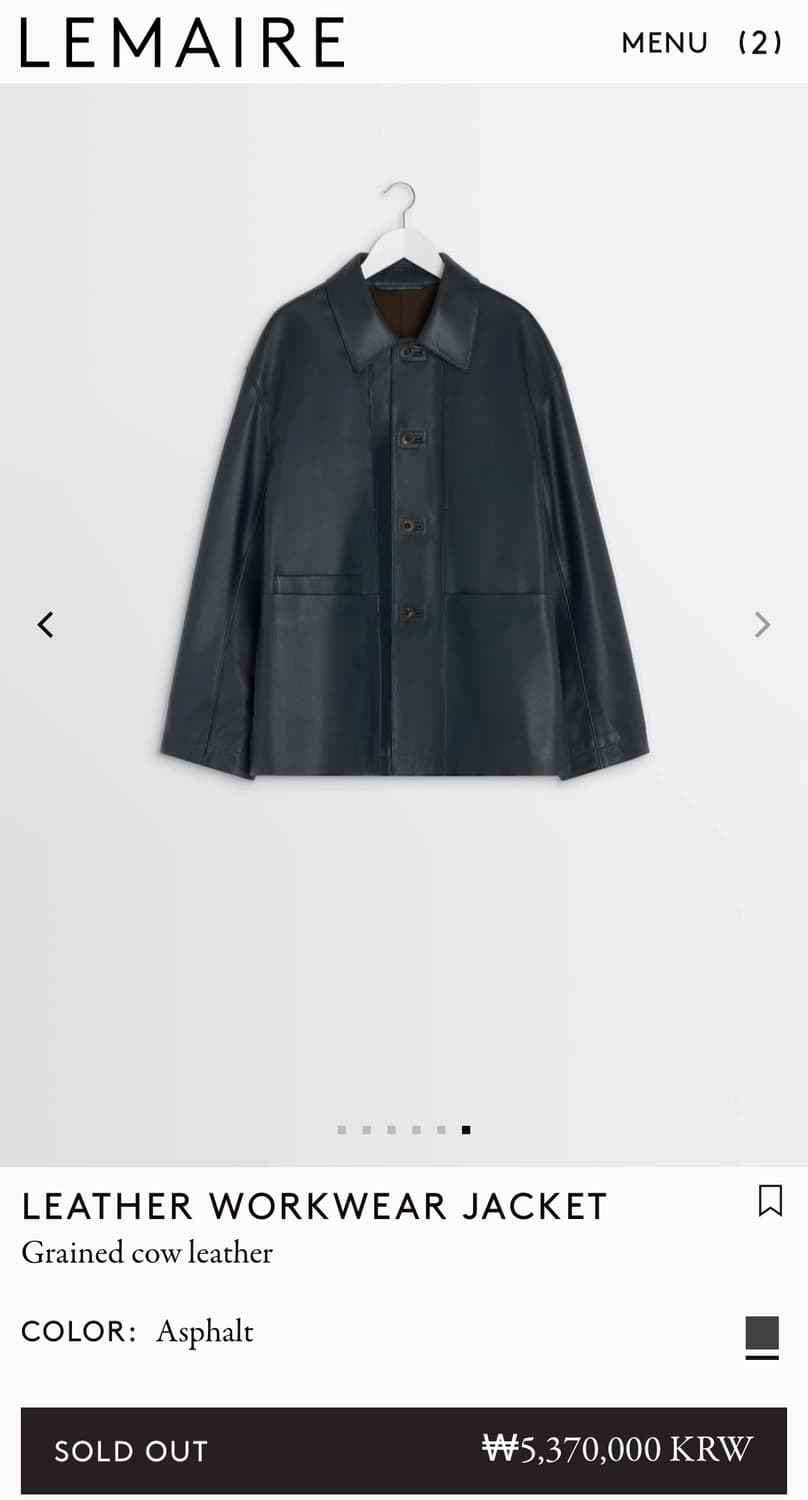The image size is (808, 1500).
Task: Bookmark the Leather Workwear Jacket
Action: coord(769,1198)
